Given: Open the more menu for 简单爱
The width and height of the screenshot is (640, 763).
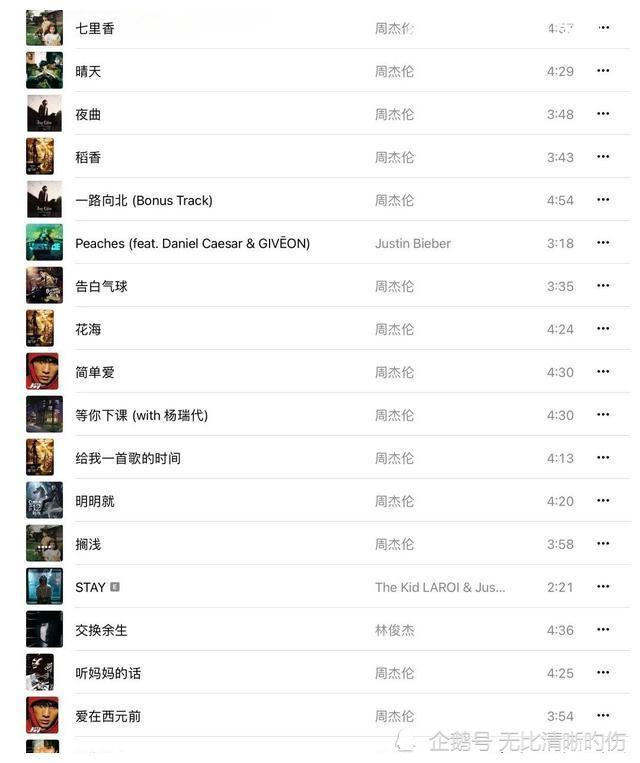Looking at the screenshot, I should (603, 372).
